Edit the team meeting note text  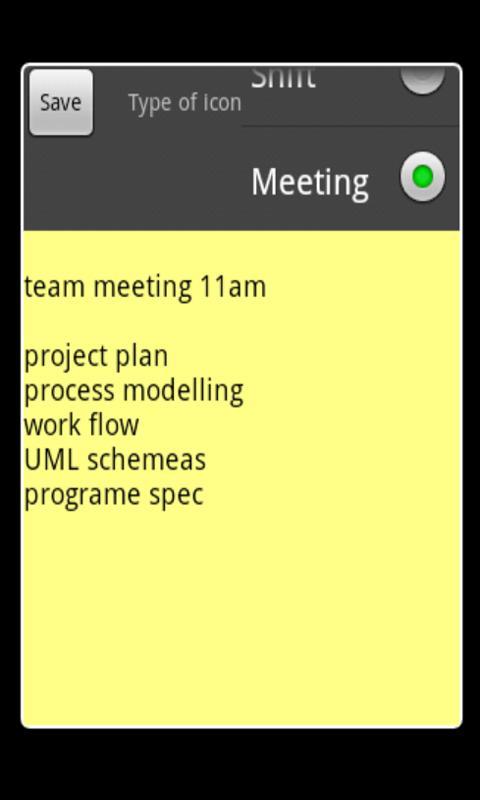[x=241, y=479]
